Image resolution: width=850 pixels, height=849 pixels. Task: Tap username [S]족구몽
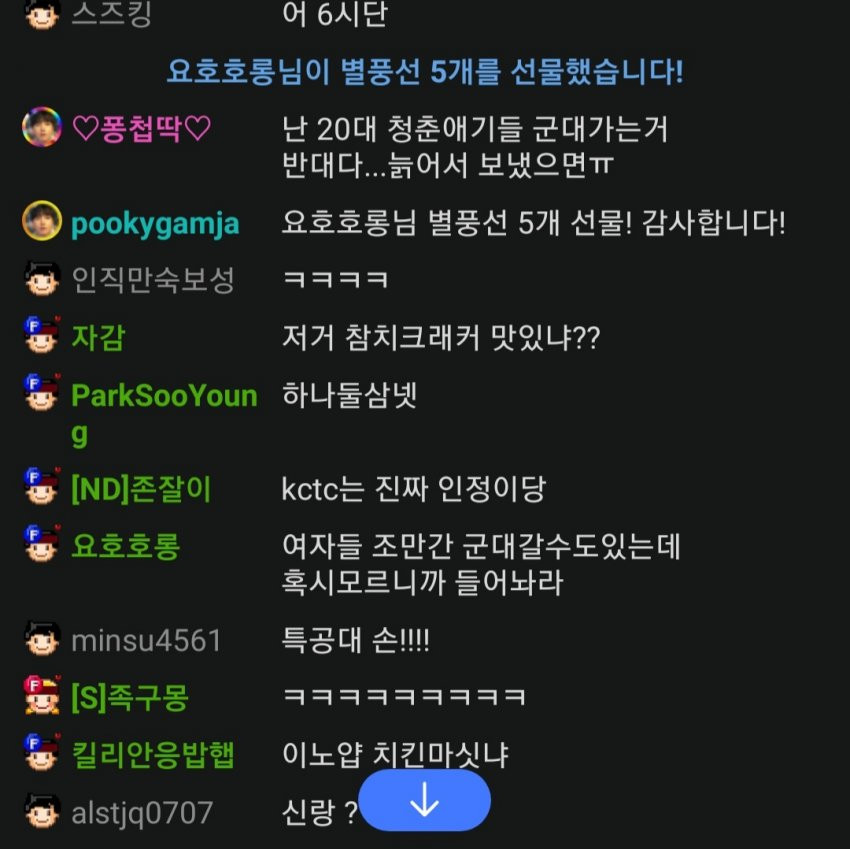129,697
